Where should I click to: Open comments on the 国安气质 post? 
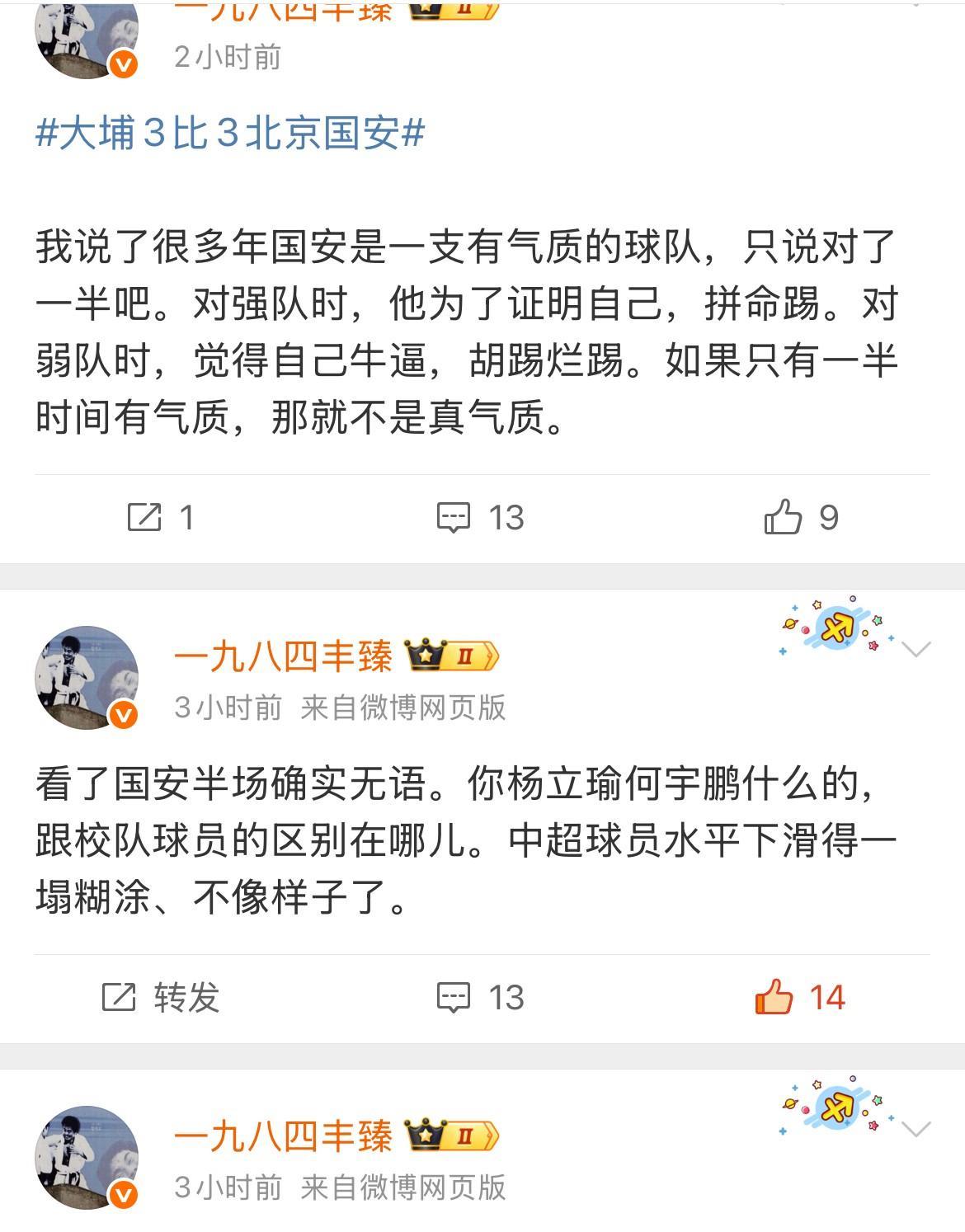tap(480, 518)
